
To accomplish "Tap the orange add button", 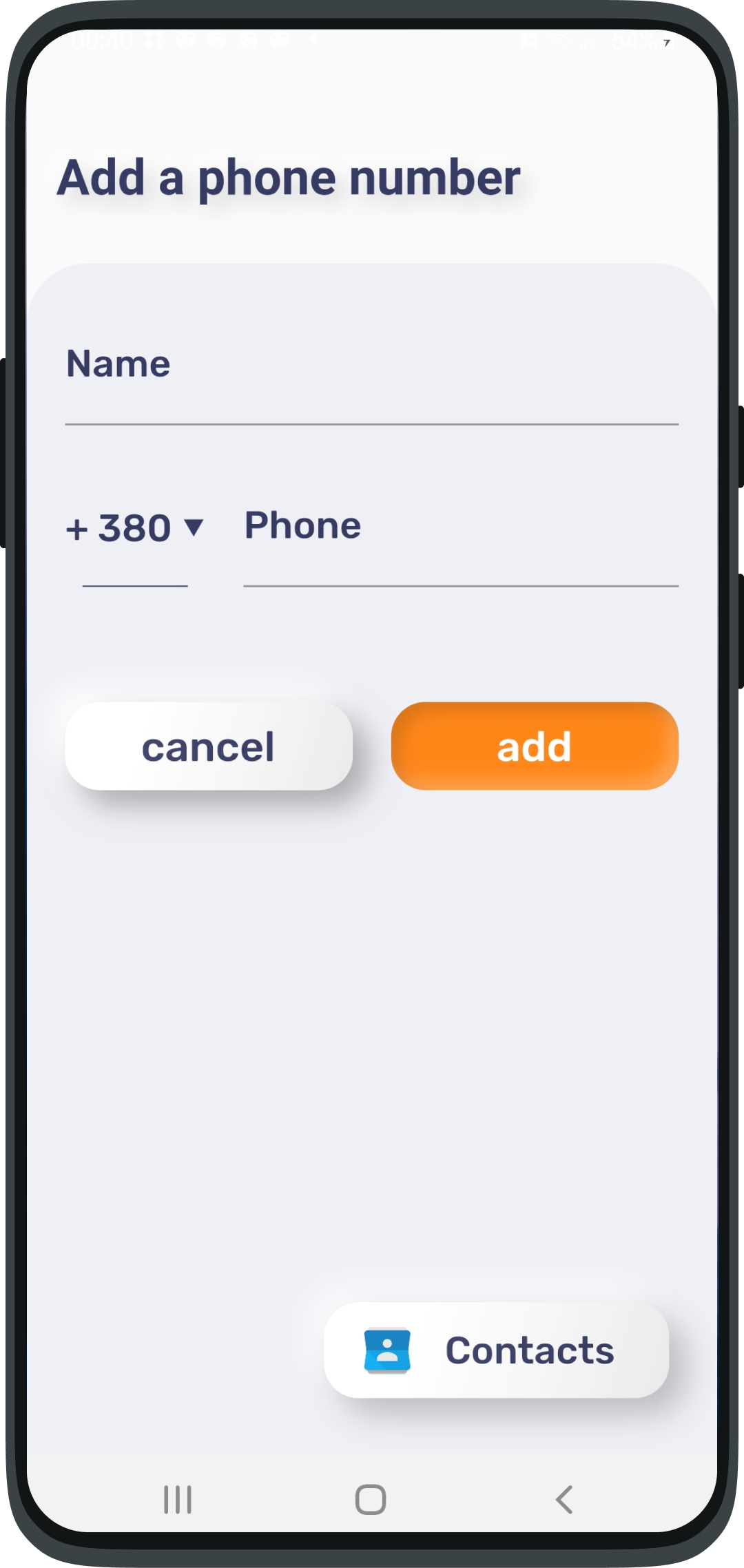I will pyautogui.click(x=535, y=746).
